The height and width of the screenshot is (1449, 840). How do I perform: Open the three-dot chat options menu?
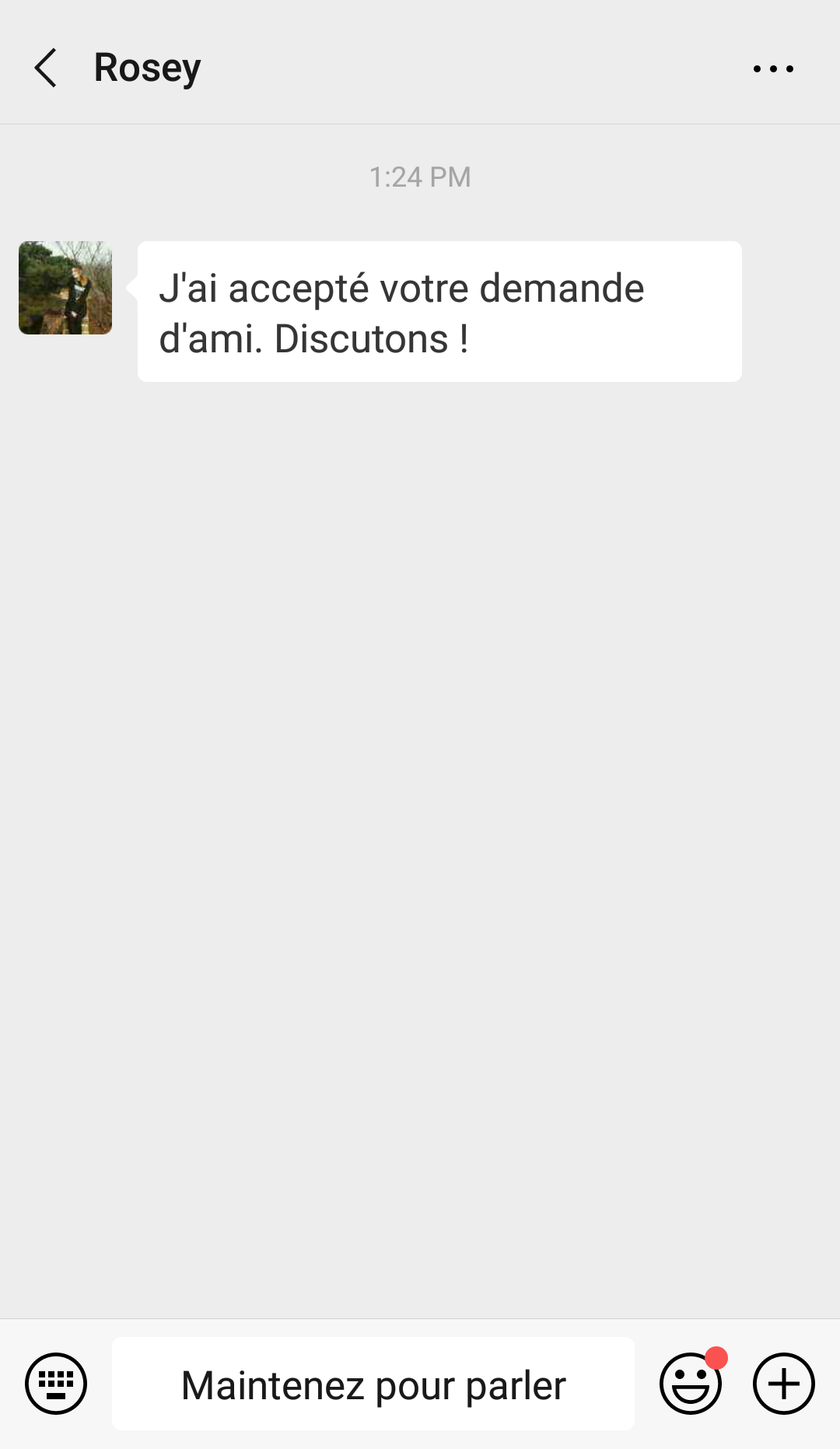pos(773,68)
